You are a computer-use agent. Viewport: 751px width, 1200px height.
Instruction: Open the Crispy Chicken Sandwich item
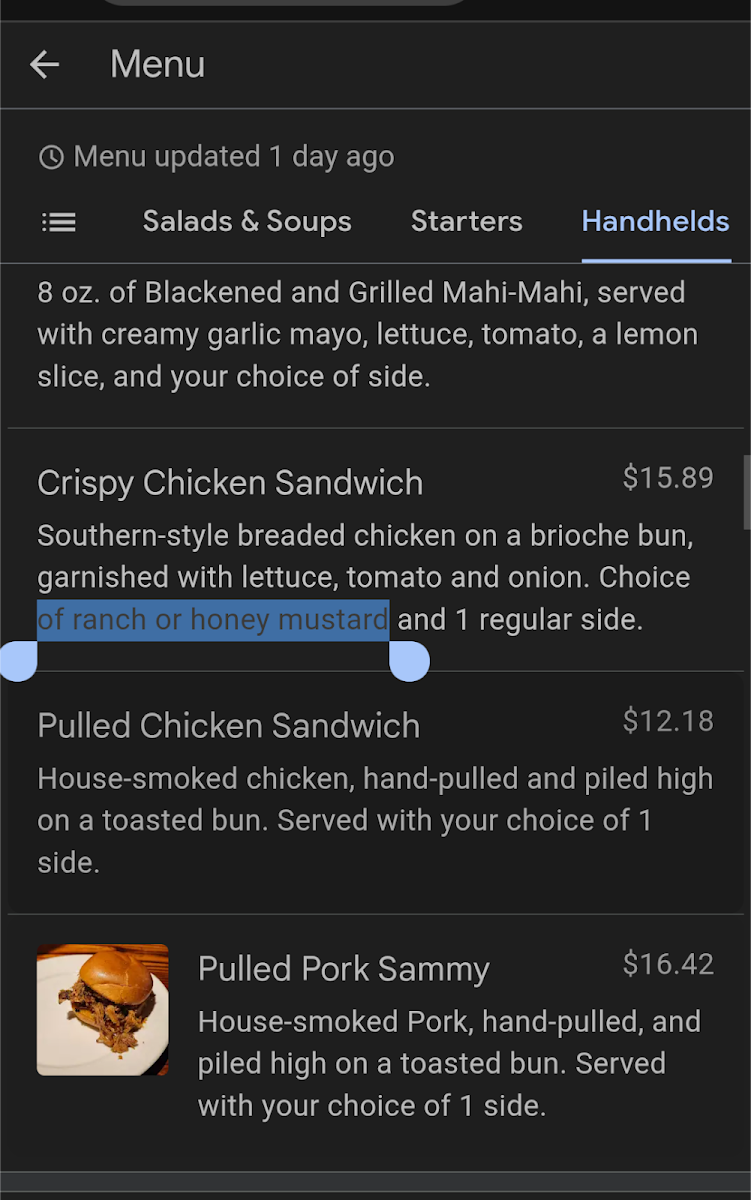point(230,483)
